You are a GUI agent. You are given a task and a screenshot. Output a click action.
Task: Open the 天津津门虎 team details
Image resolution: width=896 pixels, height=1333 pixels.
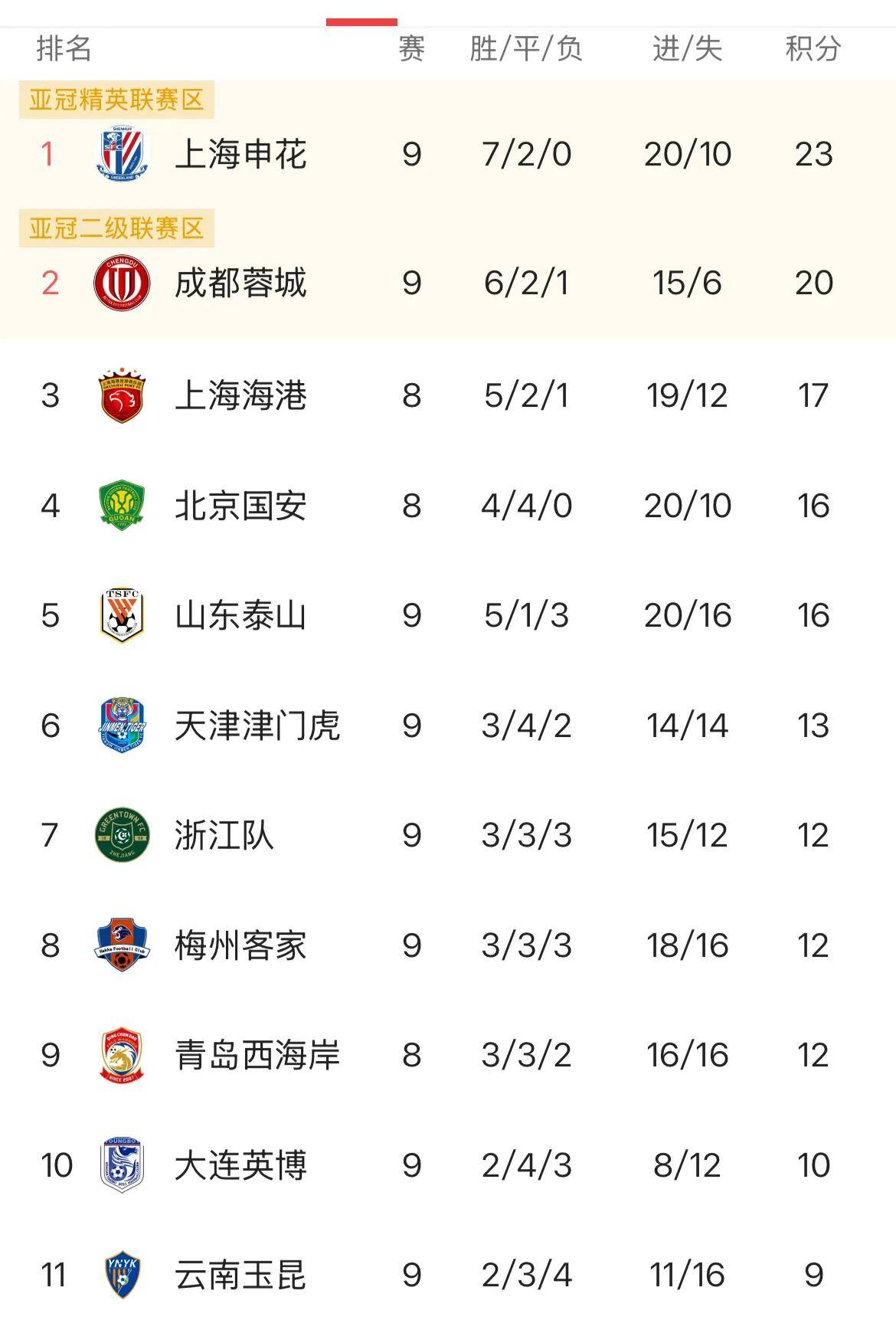(257, 726)
